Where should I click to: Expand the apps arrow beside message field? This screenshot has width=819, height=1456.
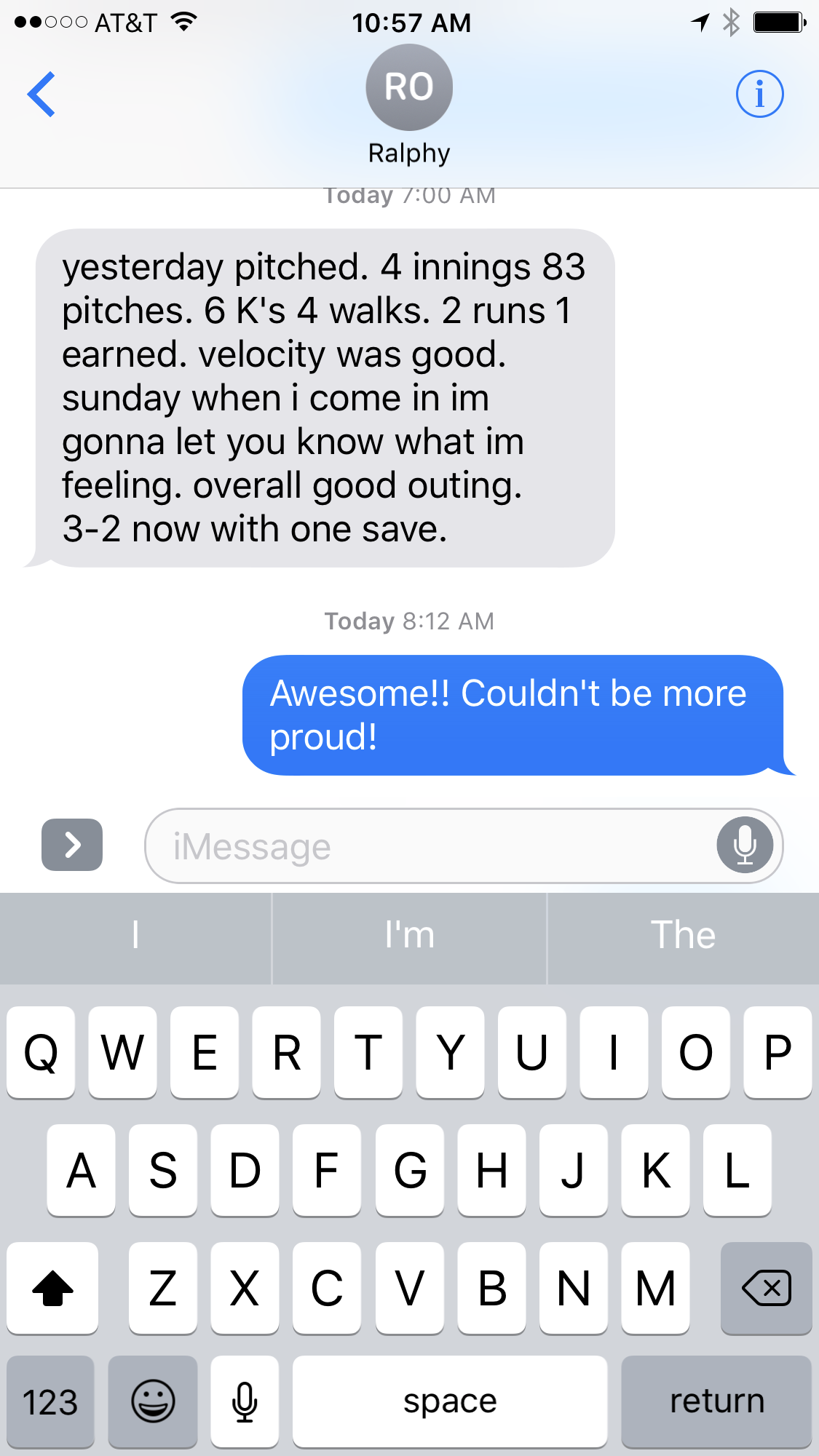72,845
